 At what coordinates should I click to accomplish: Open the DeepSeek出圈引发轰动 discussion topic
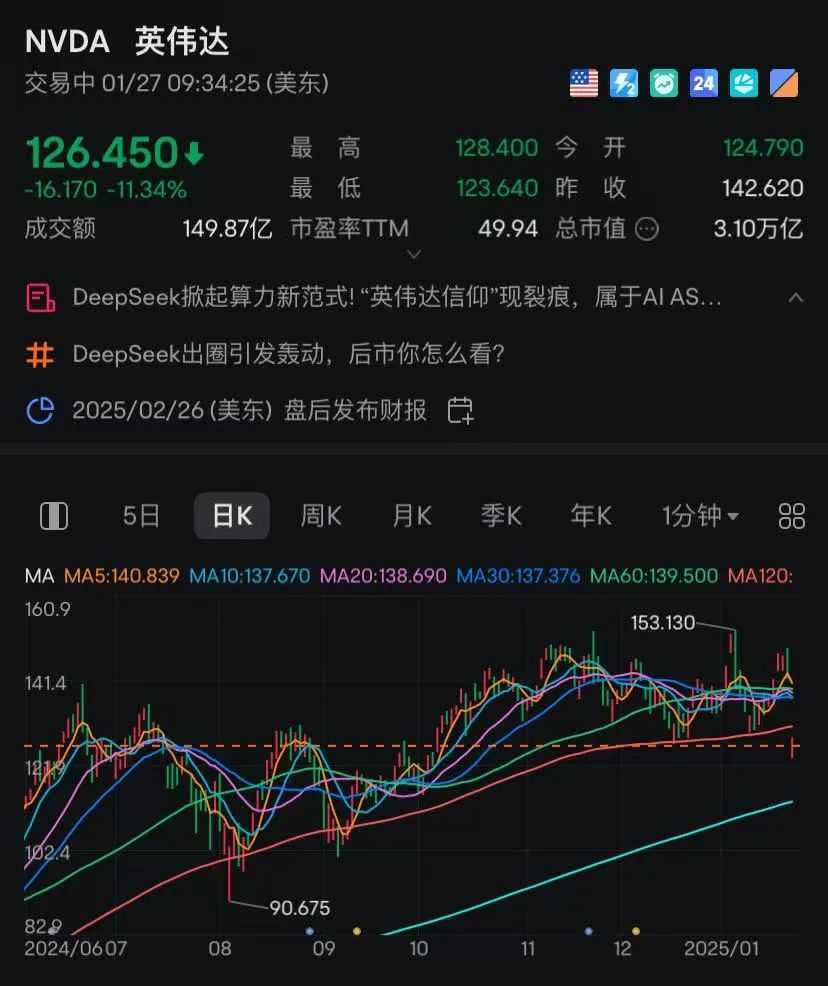288,354
